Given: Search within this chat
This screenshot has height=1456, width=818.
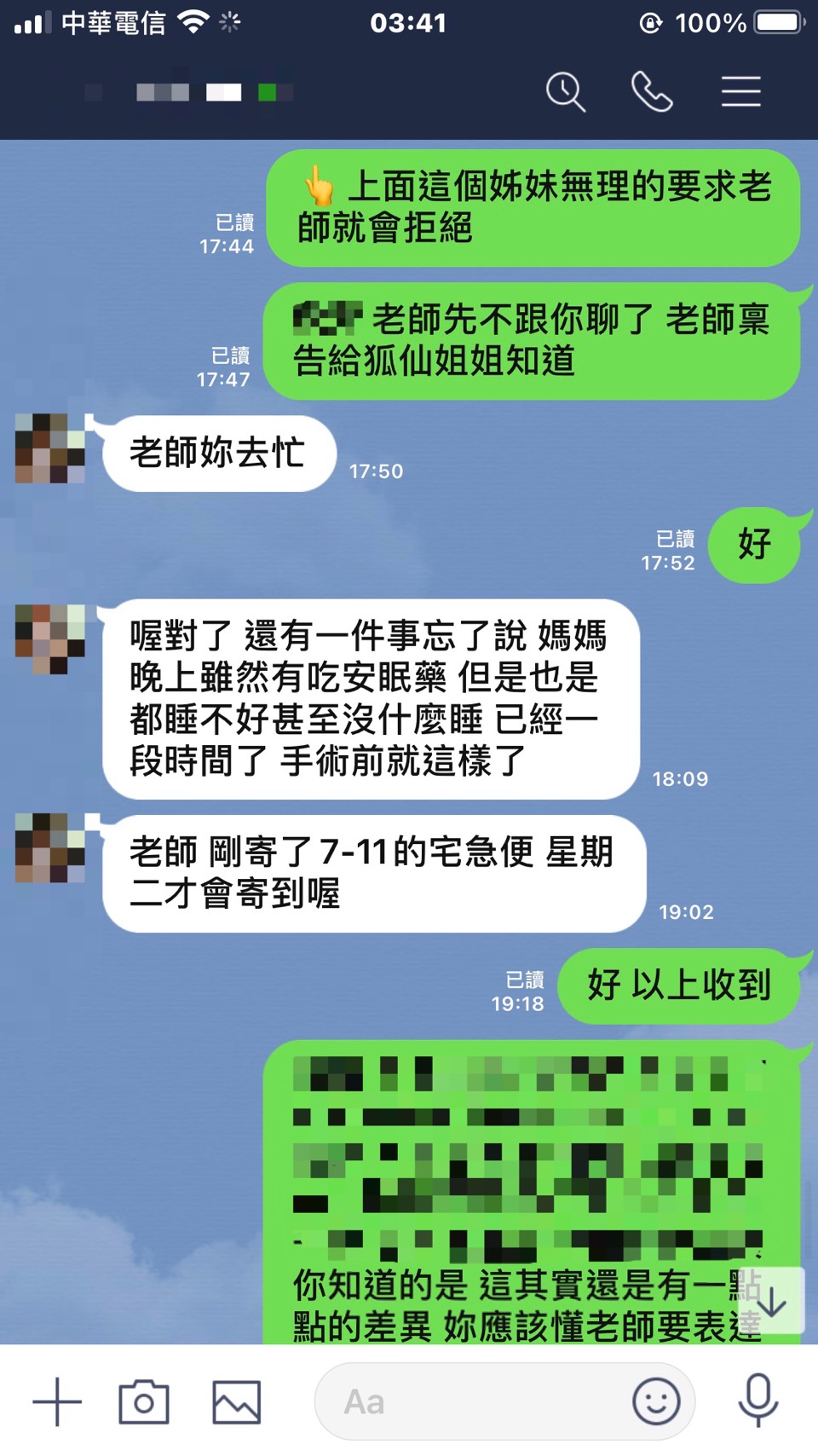Looking at the screenshot, I should pyautogui.click(x=566, y=92).
